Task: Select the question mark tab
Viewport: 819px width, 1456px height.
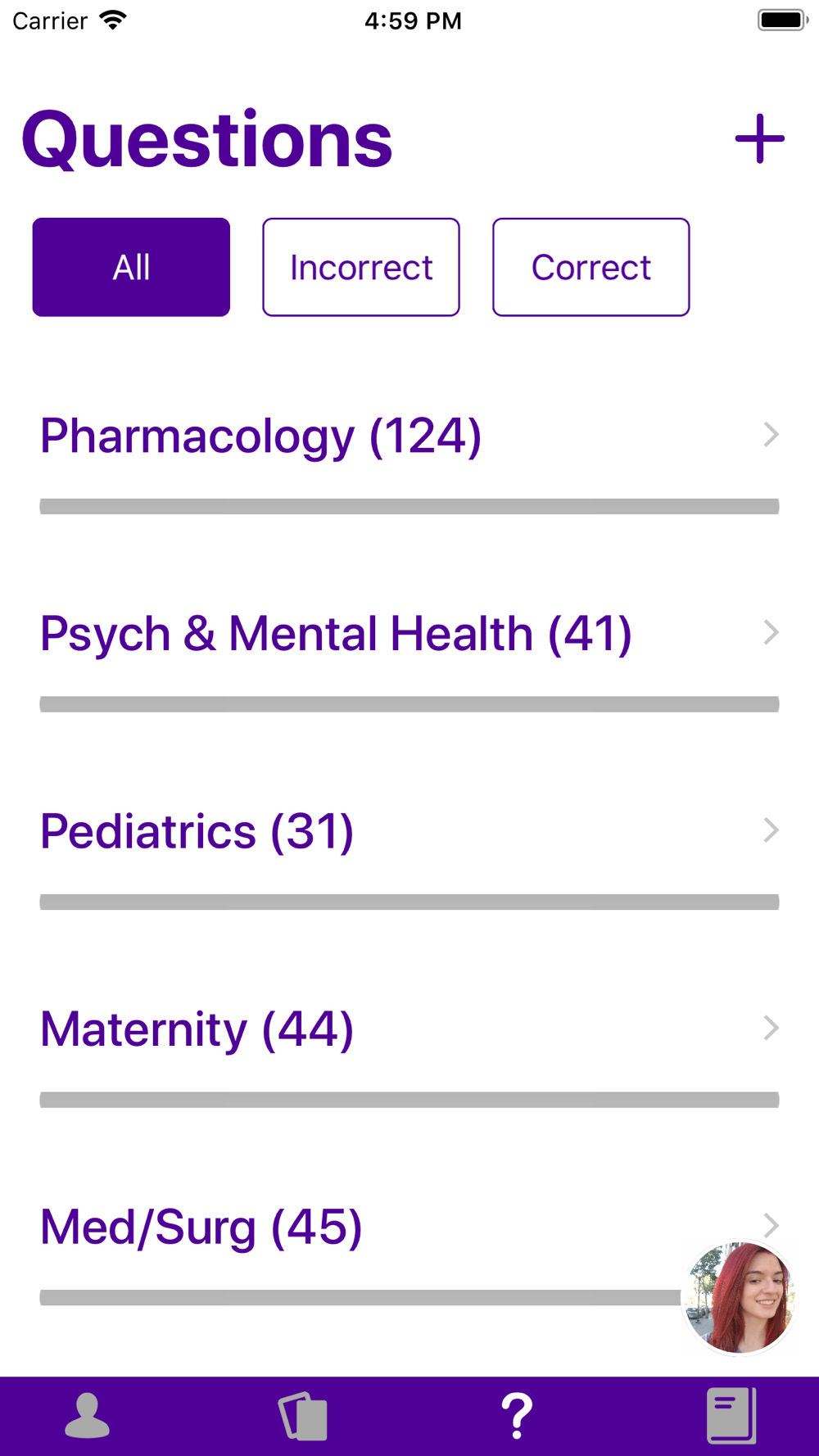Action: 517,1416
